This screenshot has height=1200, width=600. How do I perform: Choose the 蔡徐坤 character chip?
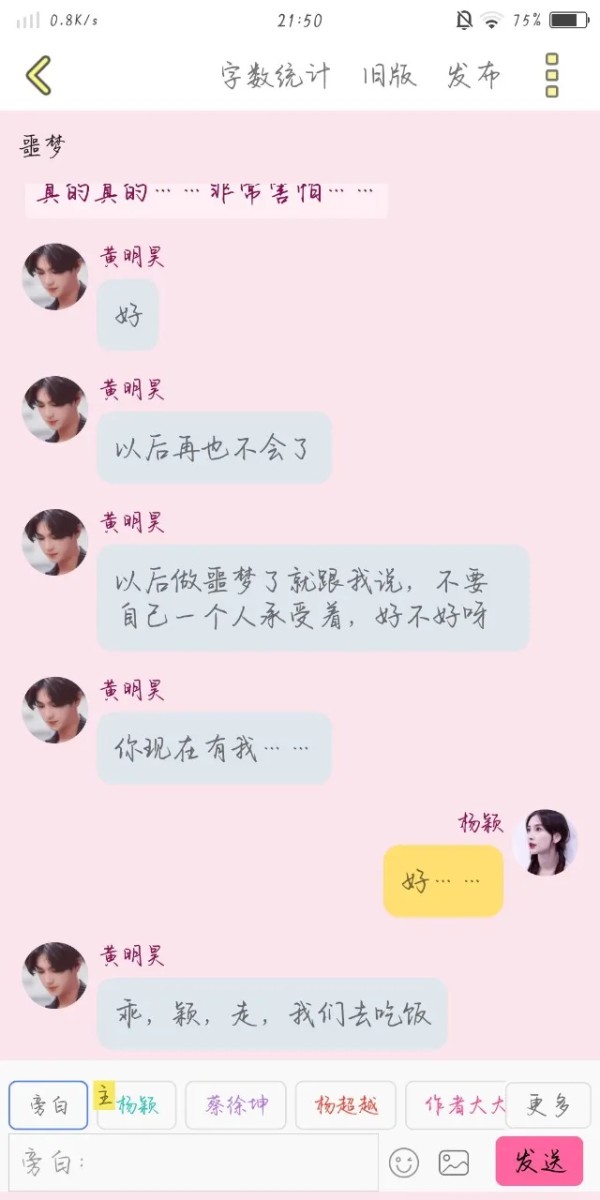[x=236, y=1105]
